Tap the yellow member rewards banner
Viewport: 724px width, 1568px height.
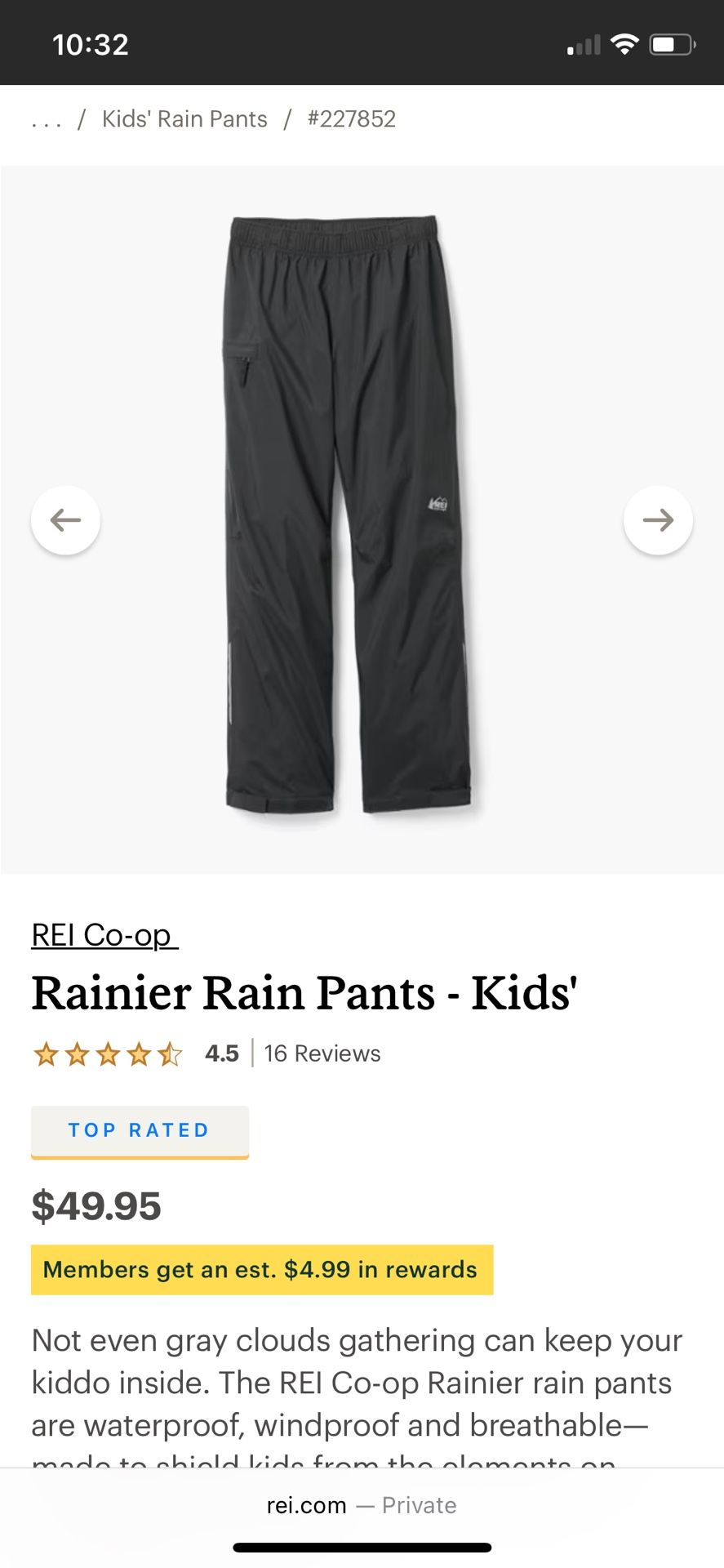(x=261, y=1269)
